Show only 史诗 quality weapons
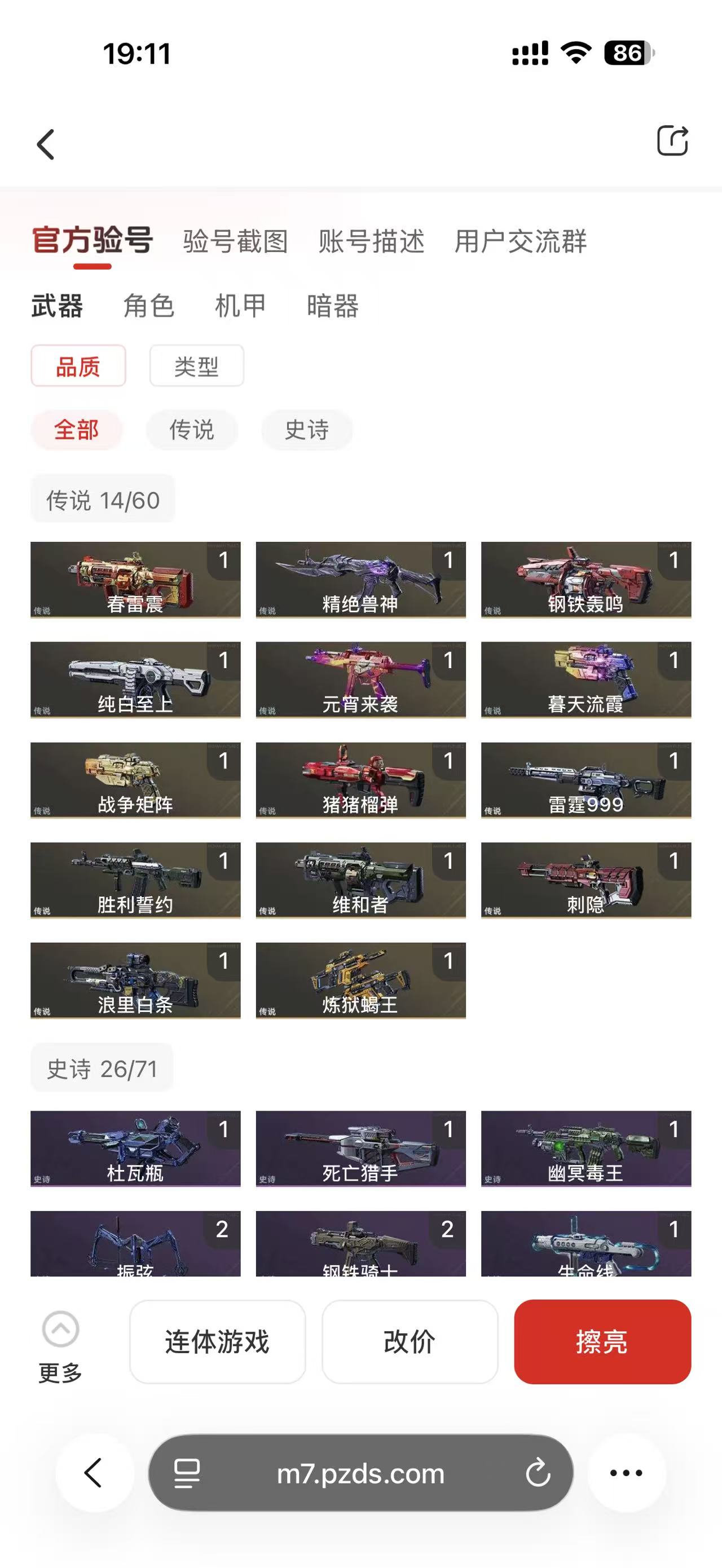Viewport: 722px width, 1568px height. pyautogui.click(x=307, y=430)
